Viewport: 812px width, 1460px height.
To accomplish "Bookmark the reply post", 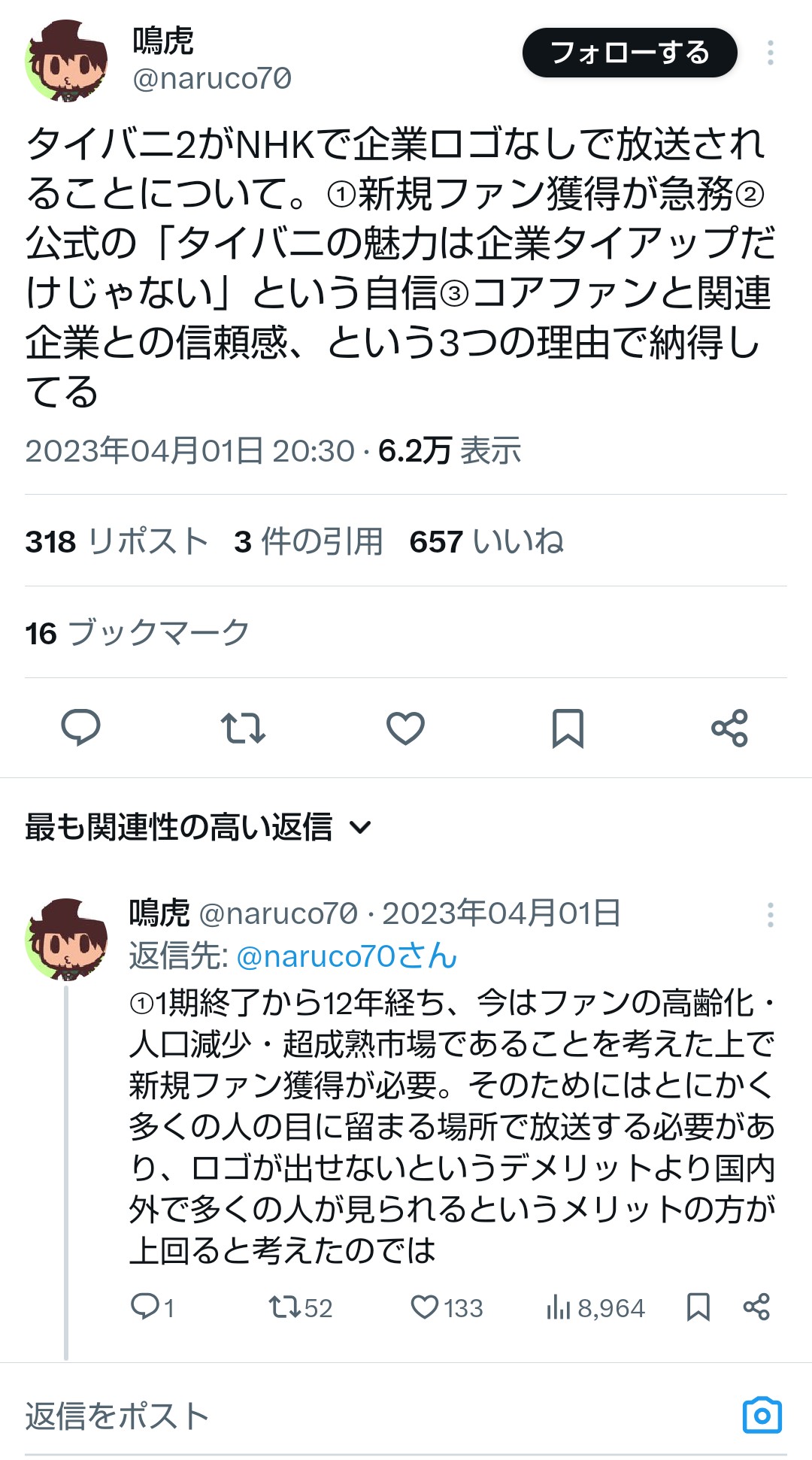I will pos(698,1307).
